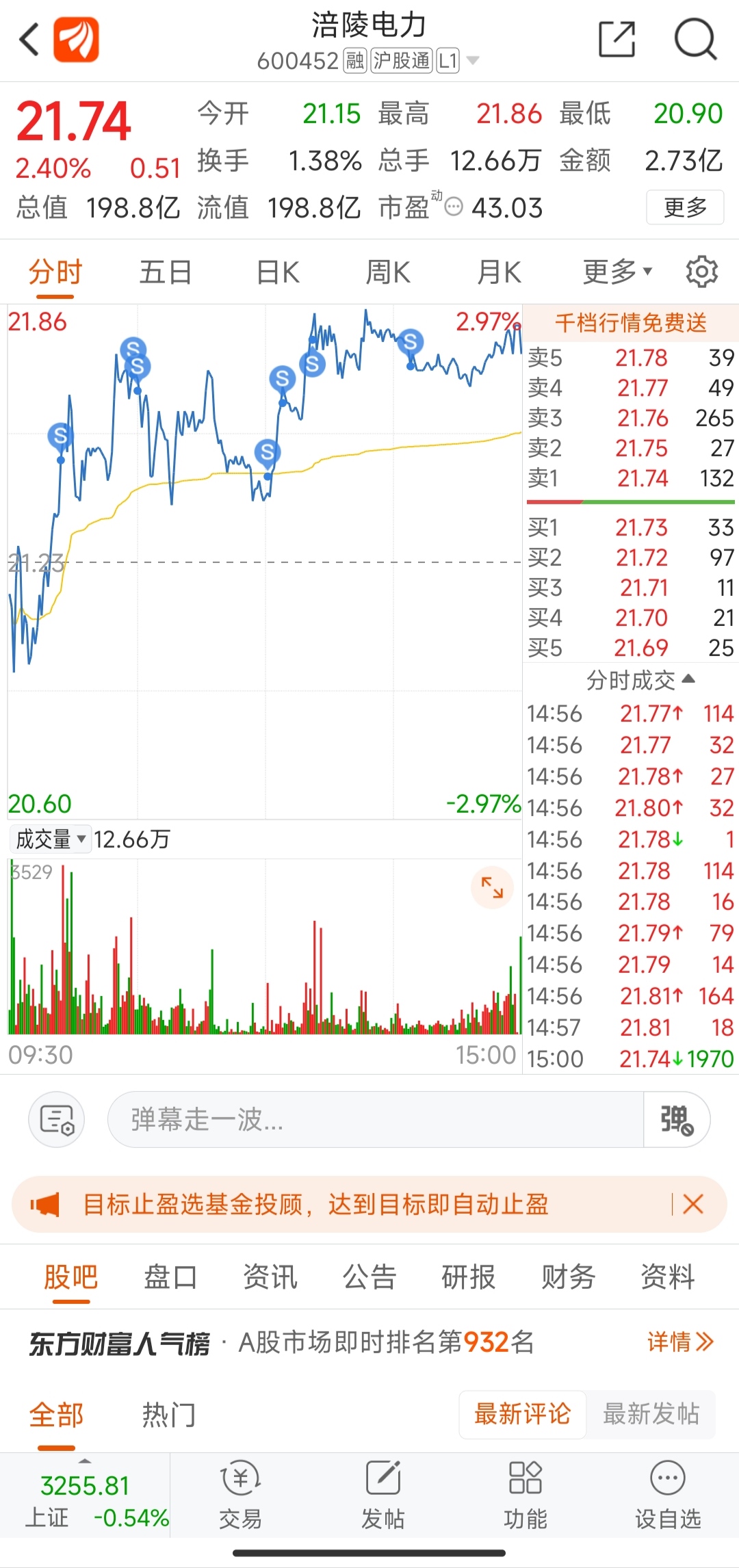Open the 成交量 indicator dropdown
The height and width of the screenshot is (1568, 739).
click(x=51, y=839)
